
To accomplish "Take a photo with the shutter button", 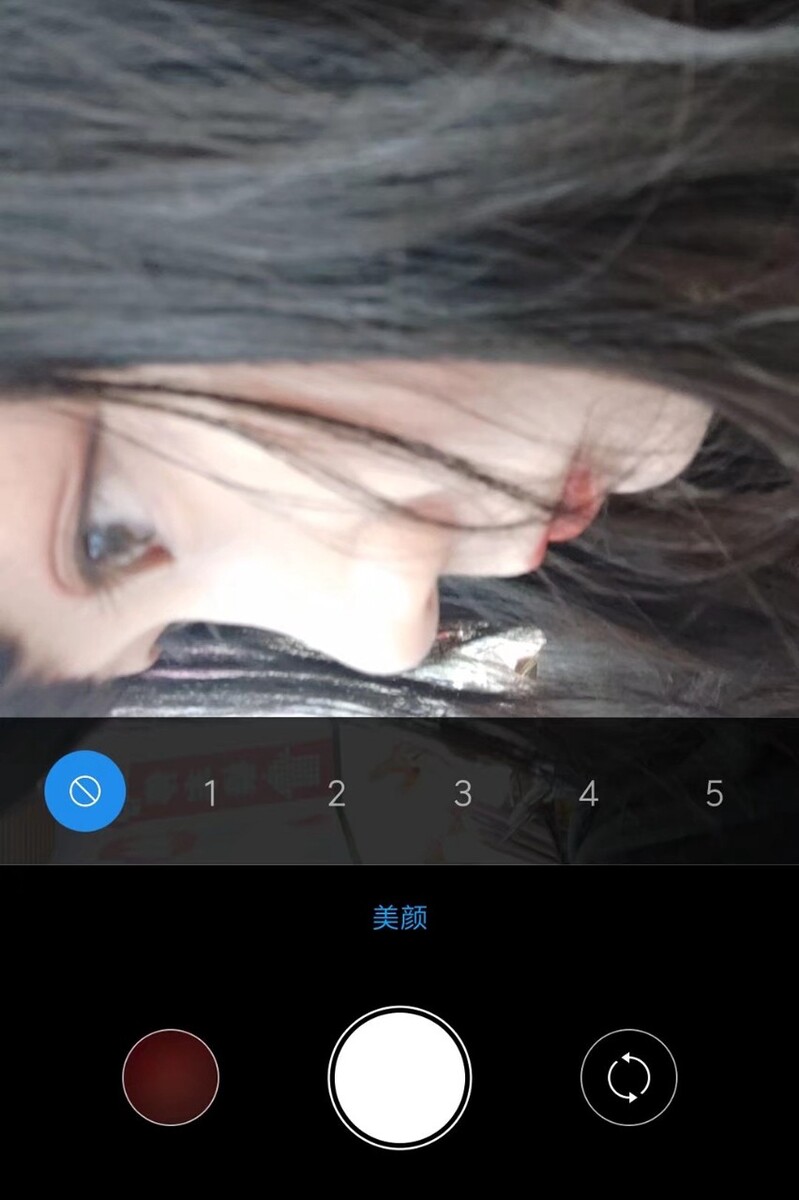I will [399, 1077].
